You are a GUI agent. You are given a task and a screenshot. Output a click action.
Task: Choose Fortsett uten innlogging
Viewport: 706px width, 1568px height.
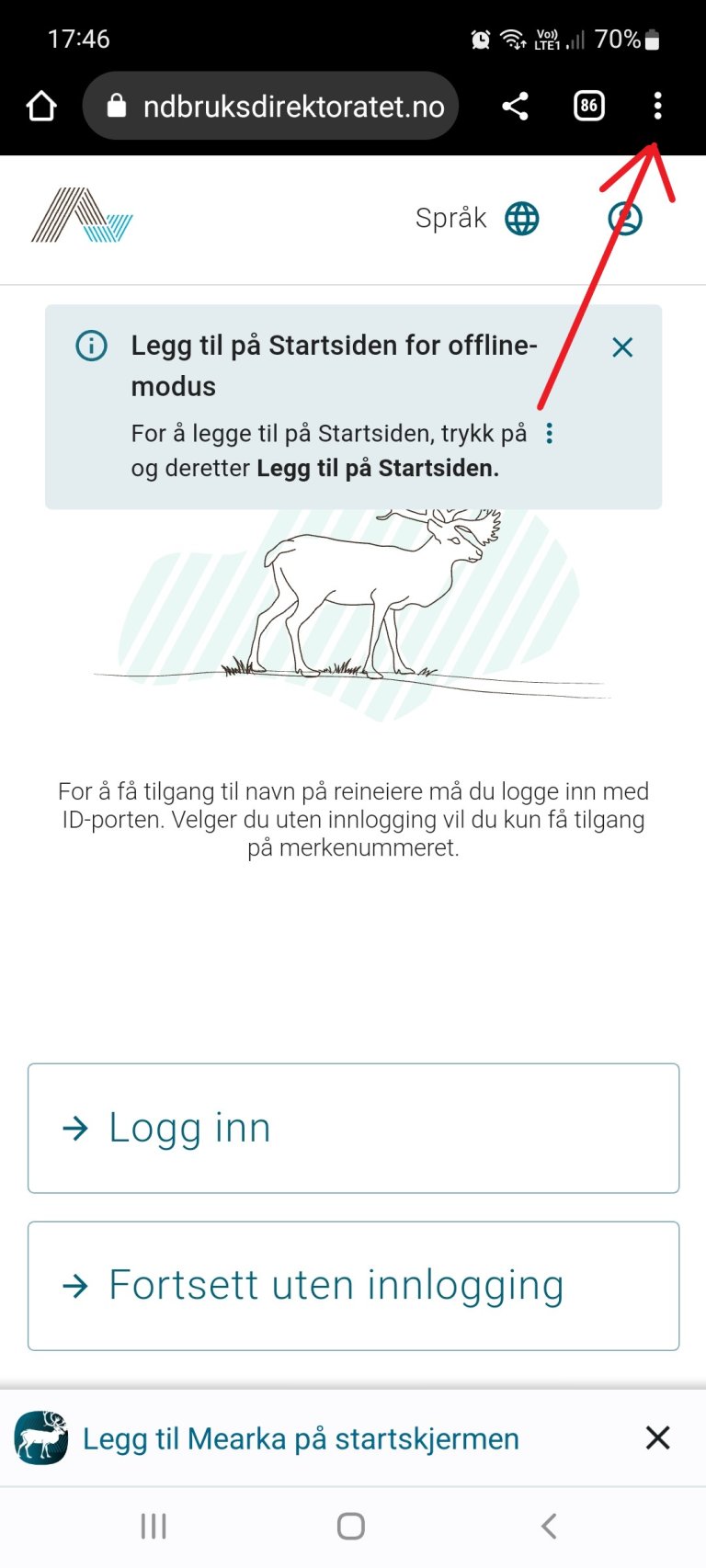(x=353, y=1286)
